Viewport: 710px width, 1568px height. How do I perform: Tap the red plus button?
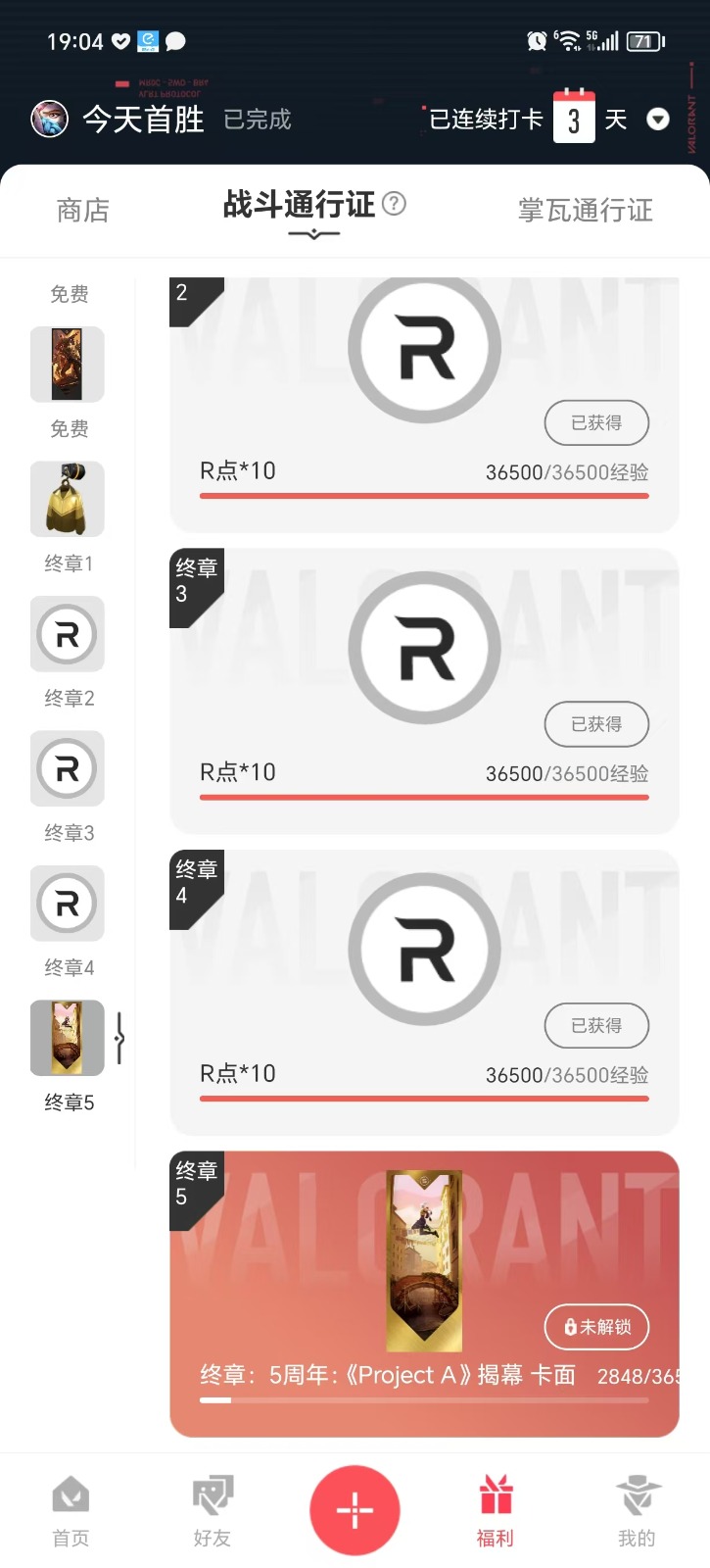[x=355, y=1510]
